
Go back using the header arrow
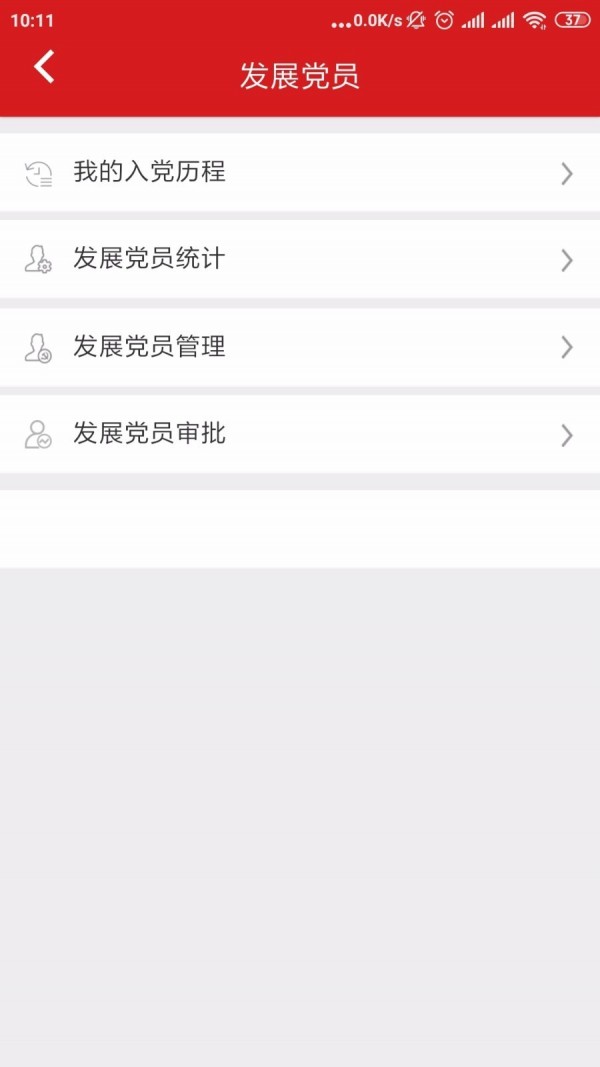44,67
